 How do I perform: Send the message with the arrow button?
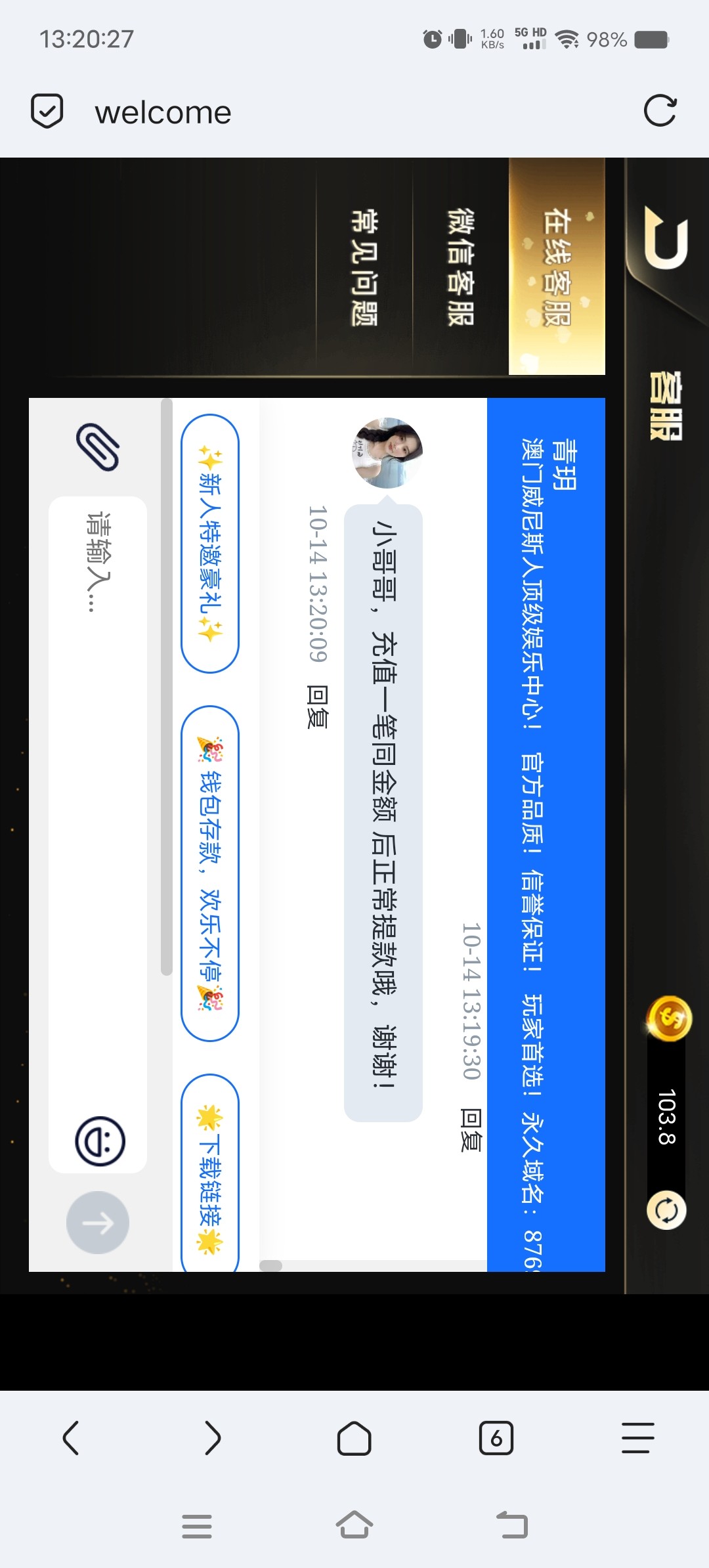(x=98, y=1223)
